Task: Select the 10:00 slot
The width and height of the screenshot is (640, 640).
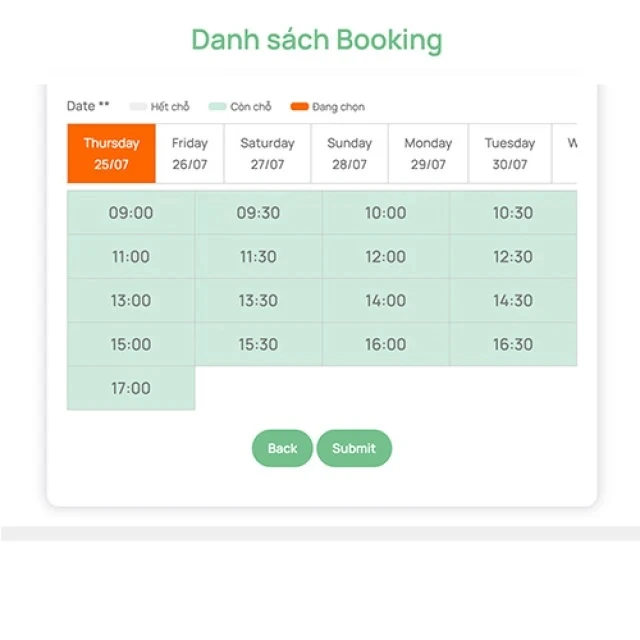Action: coord(385,213)
